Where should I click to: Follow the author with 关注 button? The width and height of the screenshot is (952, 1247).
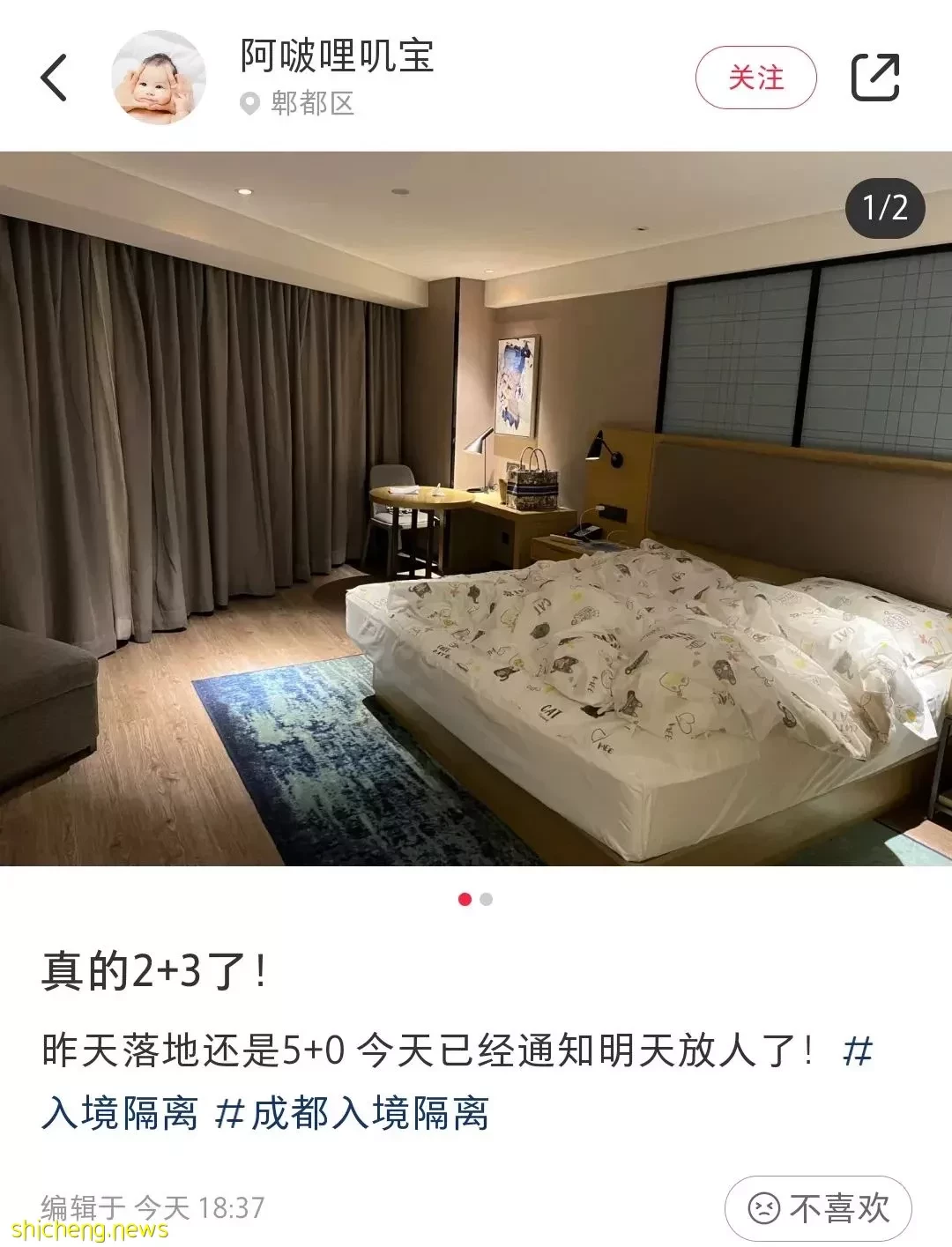pyautogui.click(x=755, y=78)
